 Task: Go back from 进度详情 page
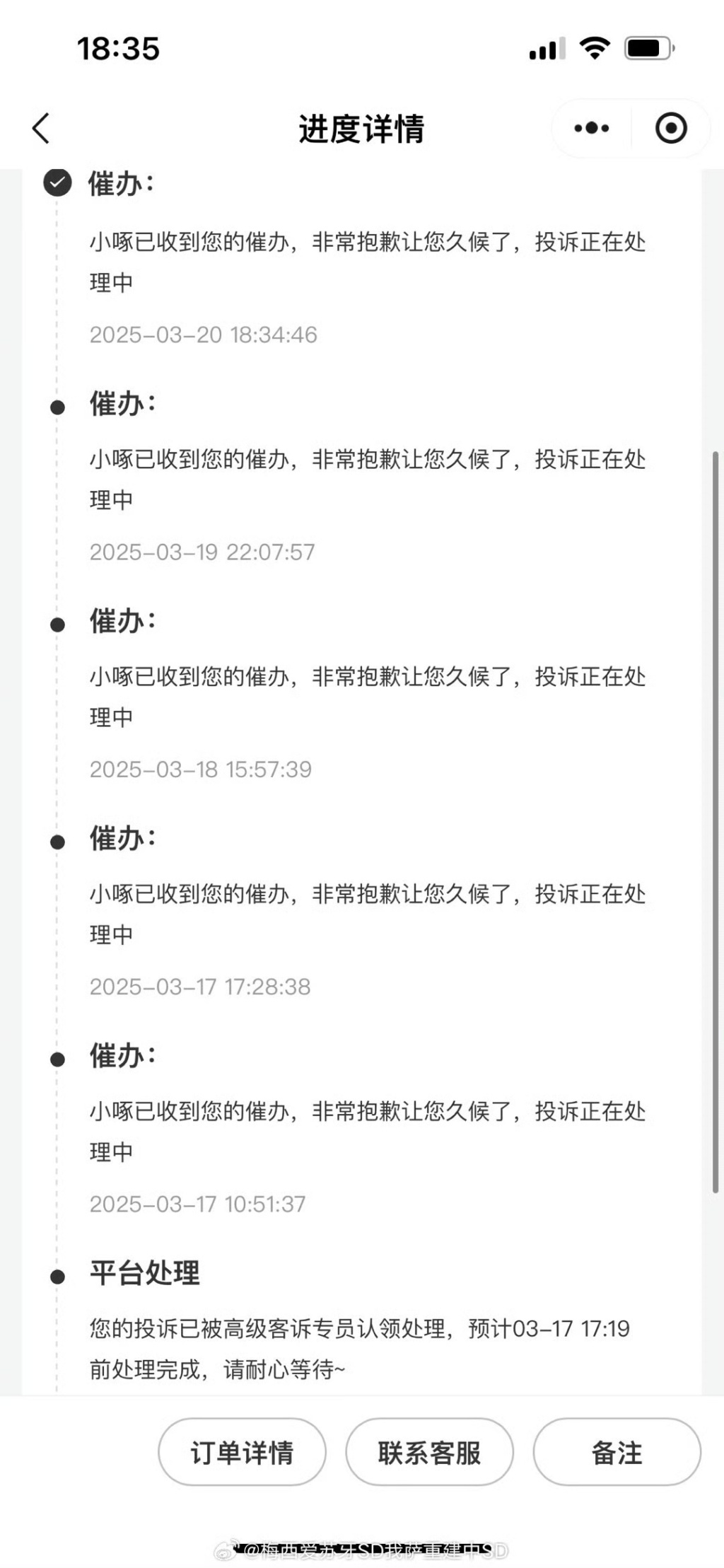pos(41,129)
